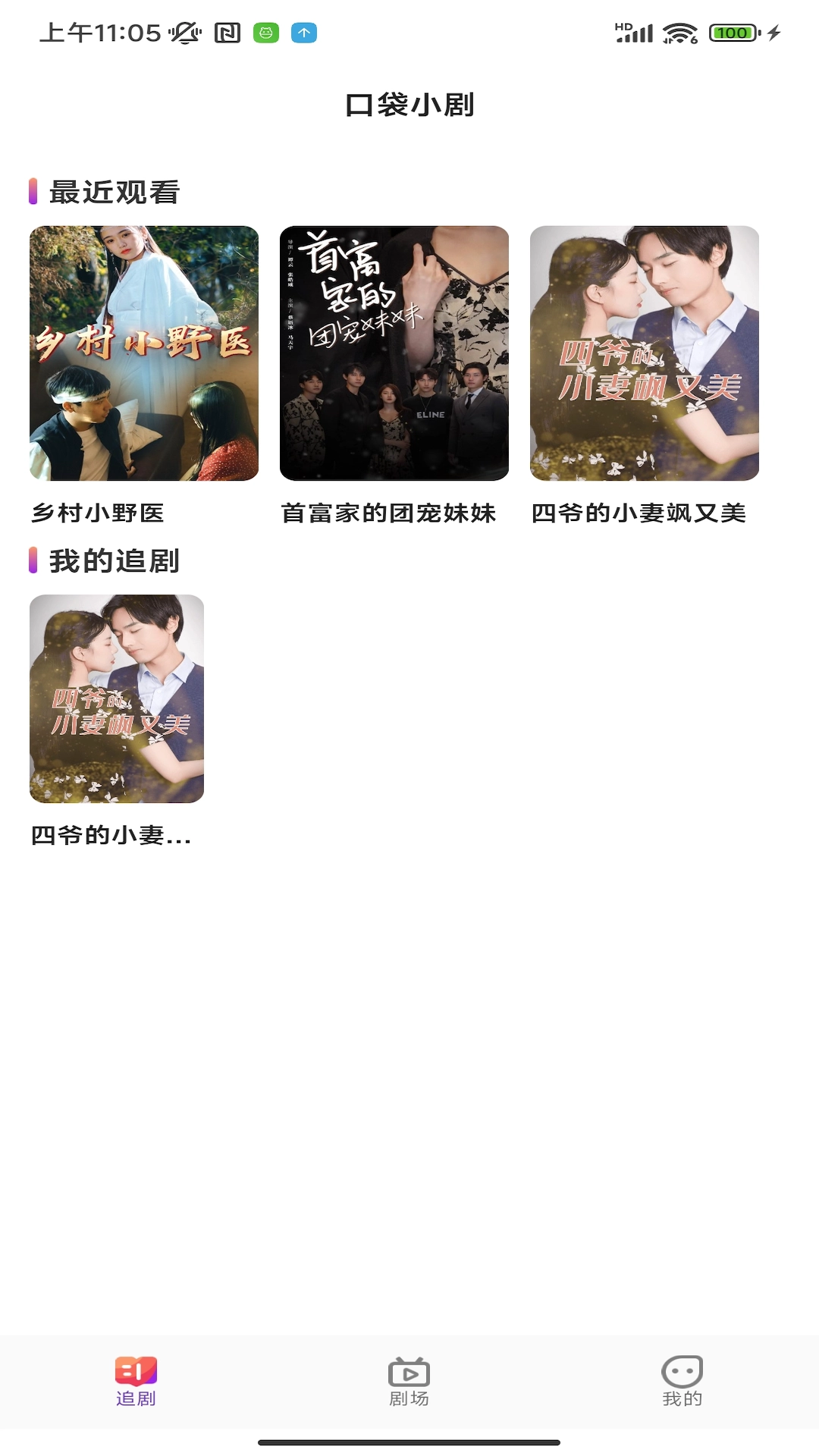Tap the green app notification icon in status bar
Viewport: 819px width, 1456px height.
(266, 33)
